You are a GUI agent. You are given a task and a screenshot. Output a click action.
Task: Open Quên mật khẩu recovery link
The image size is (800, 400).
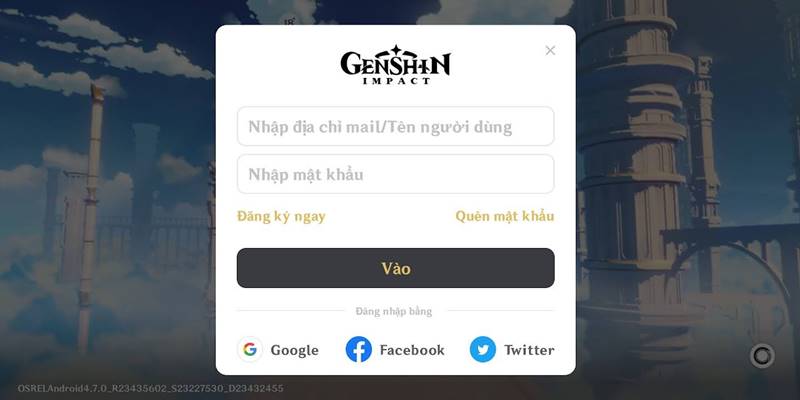(x=504, y=216)
